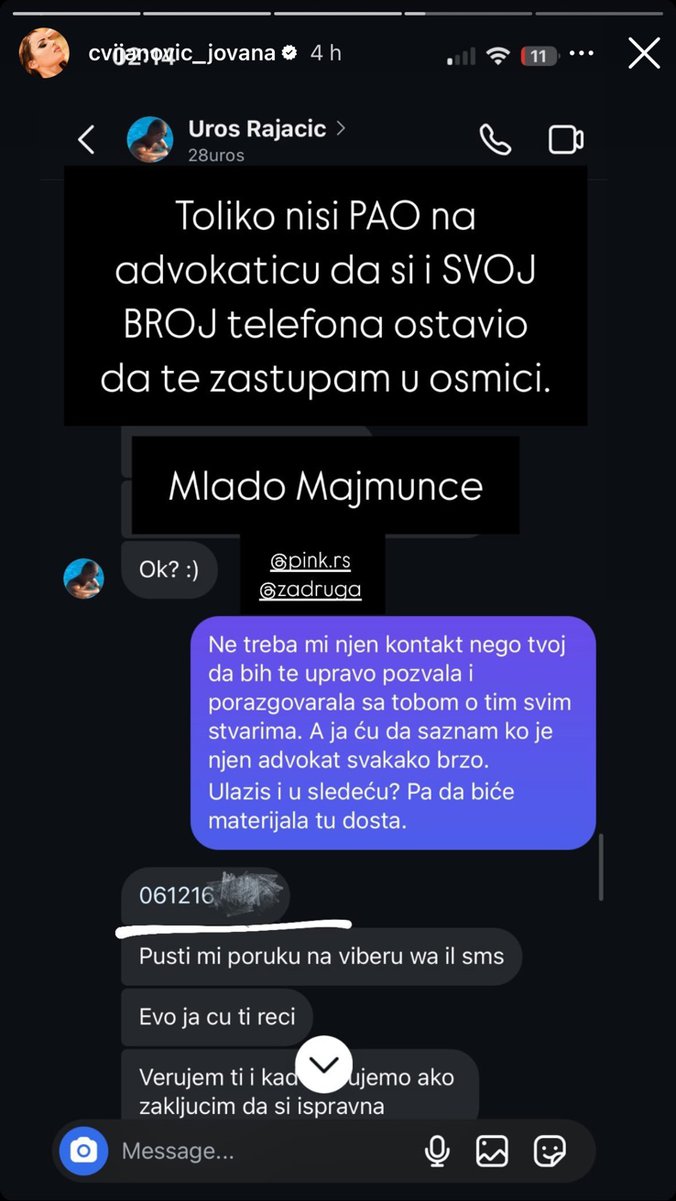Open cvijanovic_jovana's profile picture

pyautogui.click(x=45, y=53)
